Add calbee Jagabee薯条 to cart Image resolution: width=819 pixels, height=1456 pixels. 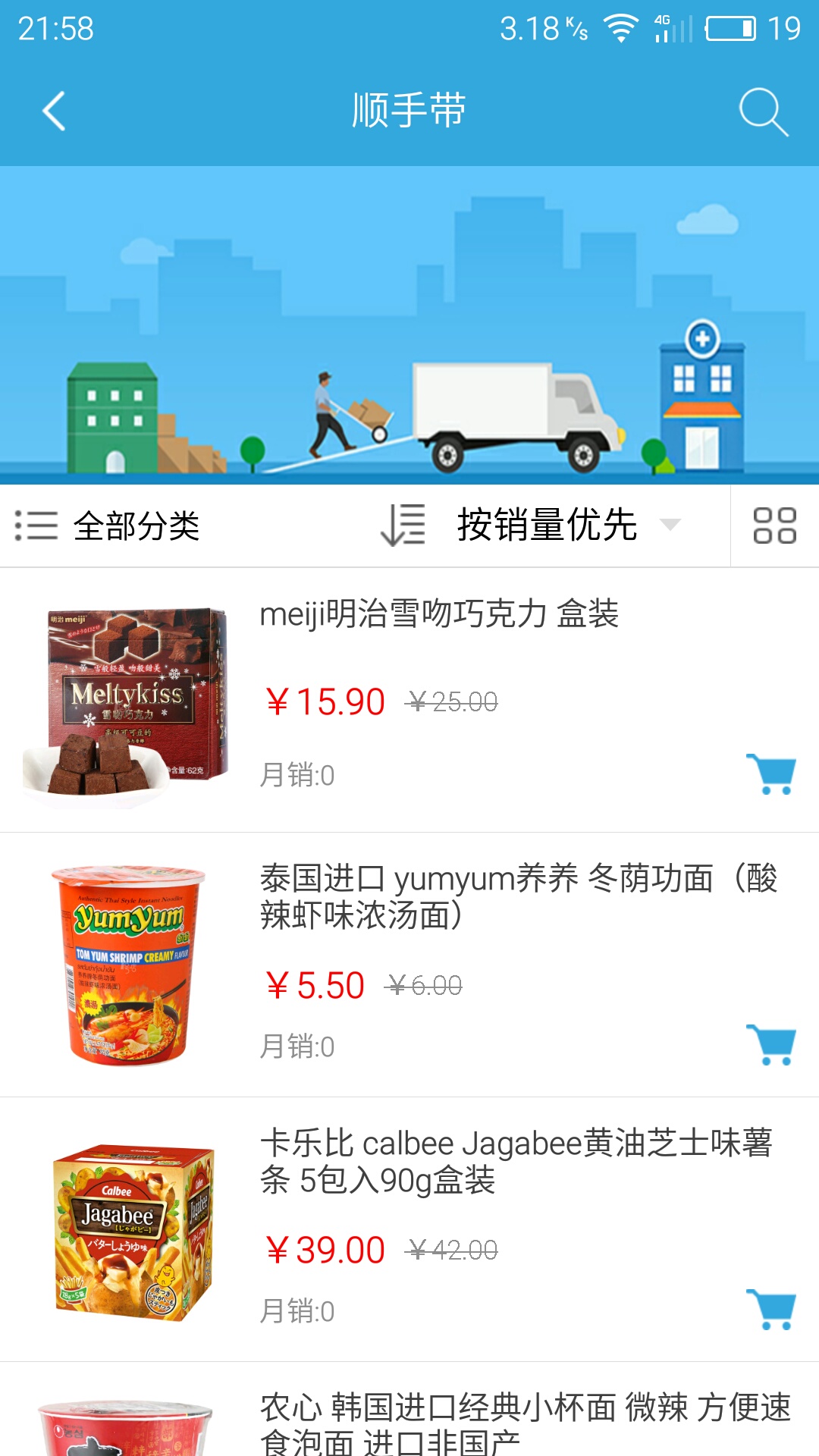pos(771,1309)
